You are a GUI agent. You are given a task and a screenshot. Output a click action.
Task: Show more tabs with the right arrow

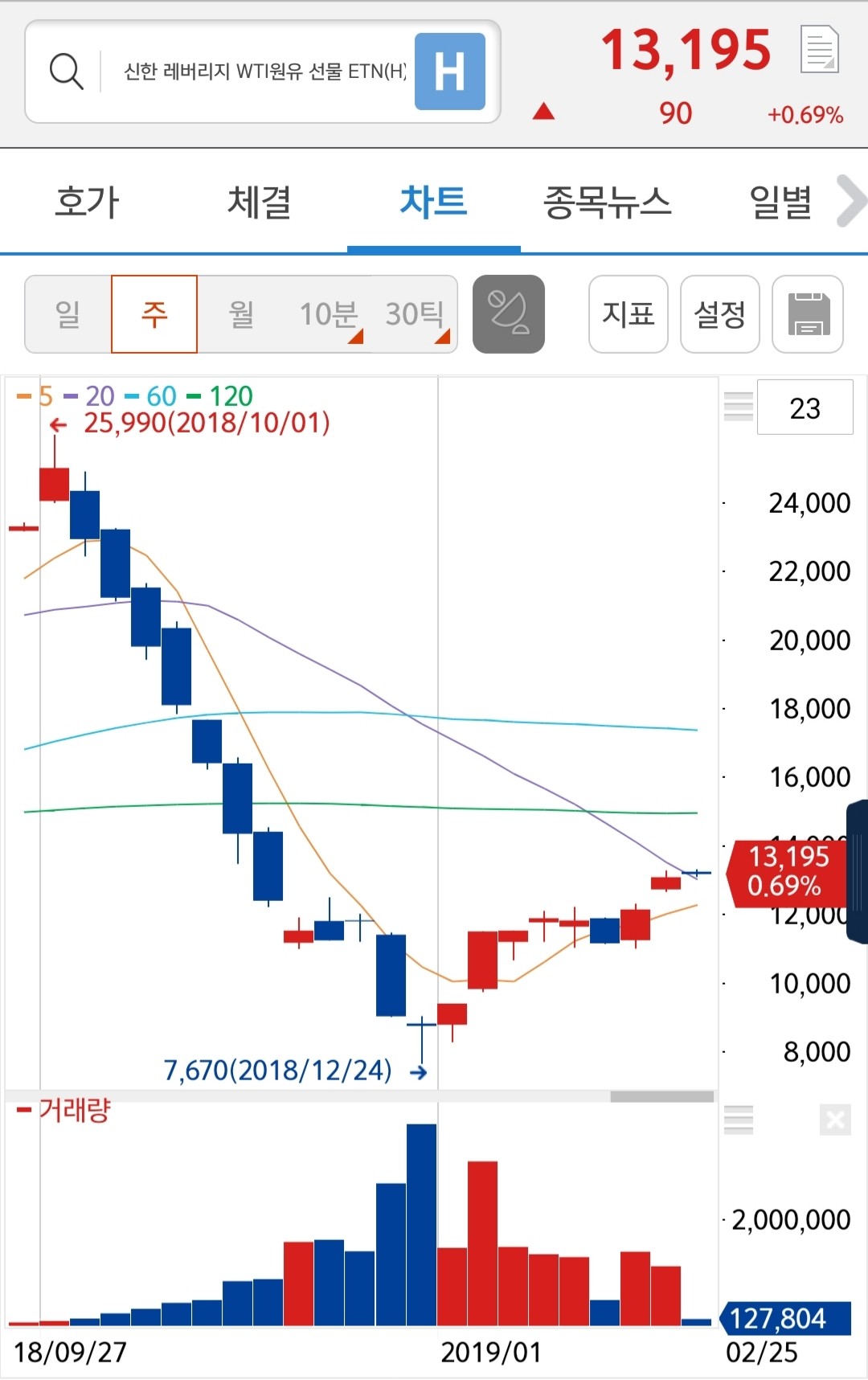coord(850,202)
